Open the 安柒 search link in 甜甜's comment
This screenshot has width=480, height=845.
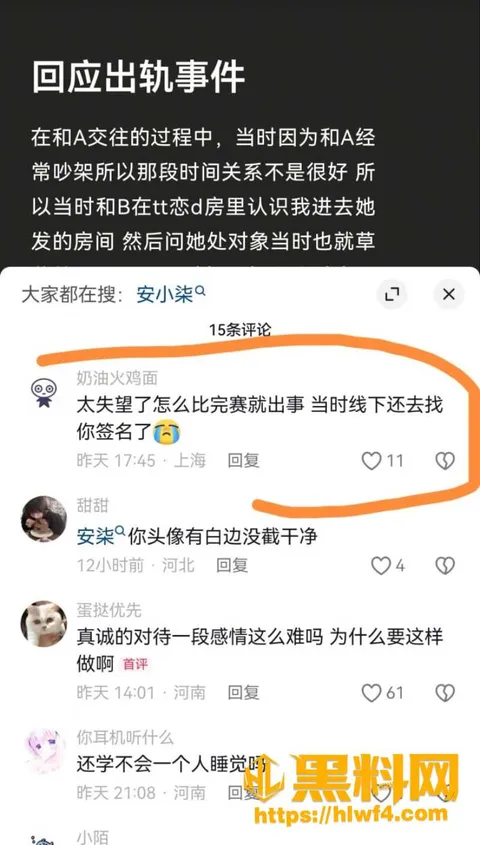(x=101, y=536)
